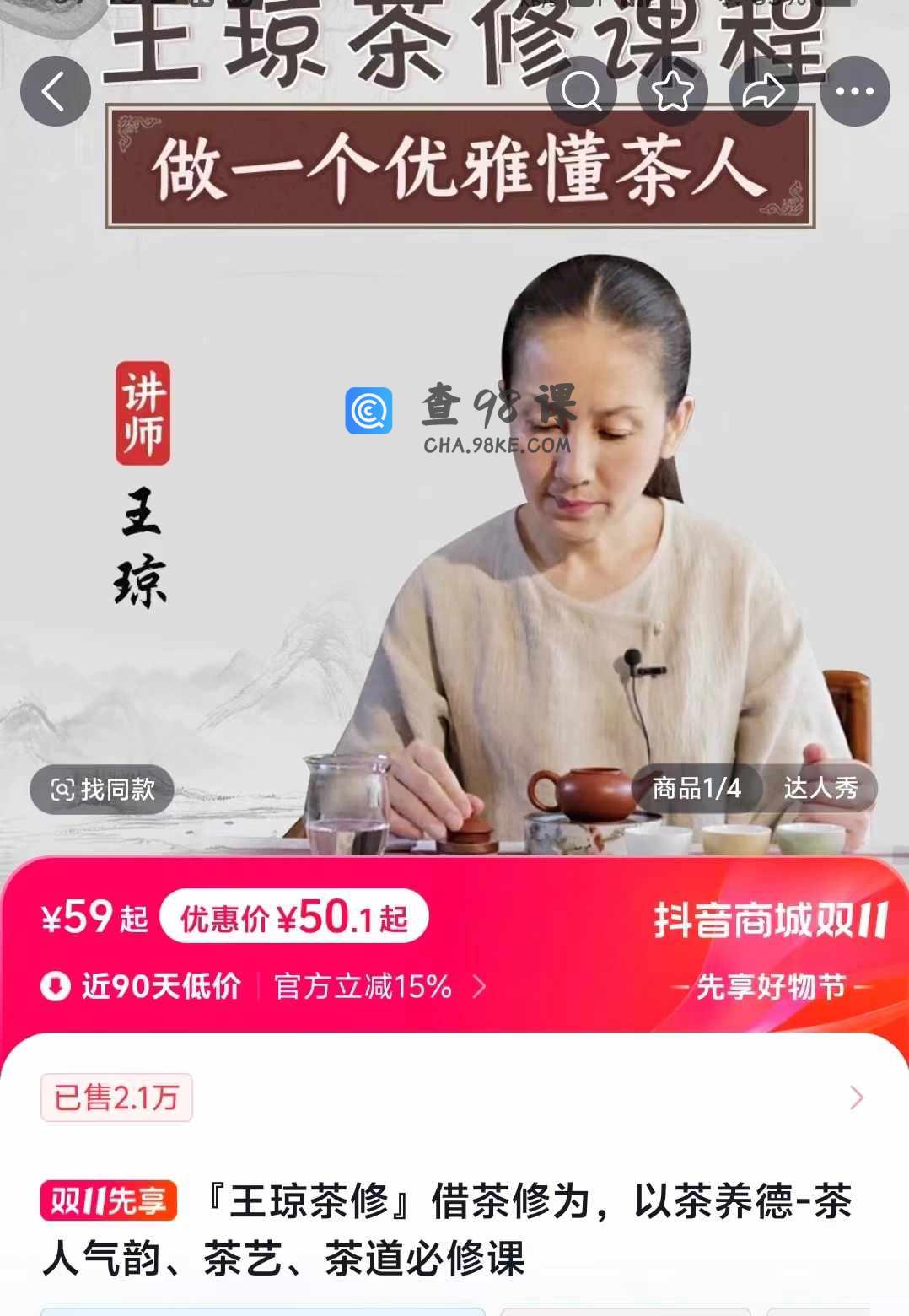This screenshot has width=909, height=1316.
Task: Open the overflow menu
Action: [x=854, y=91]
